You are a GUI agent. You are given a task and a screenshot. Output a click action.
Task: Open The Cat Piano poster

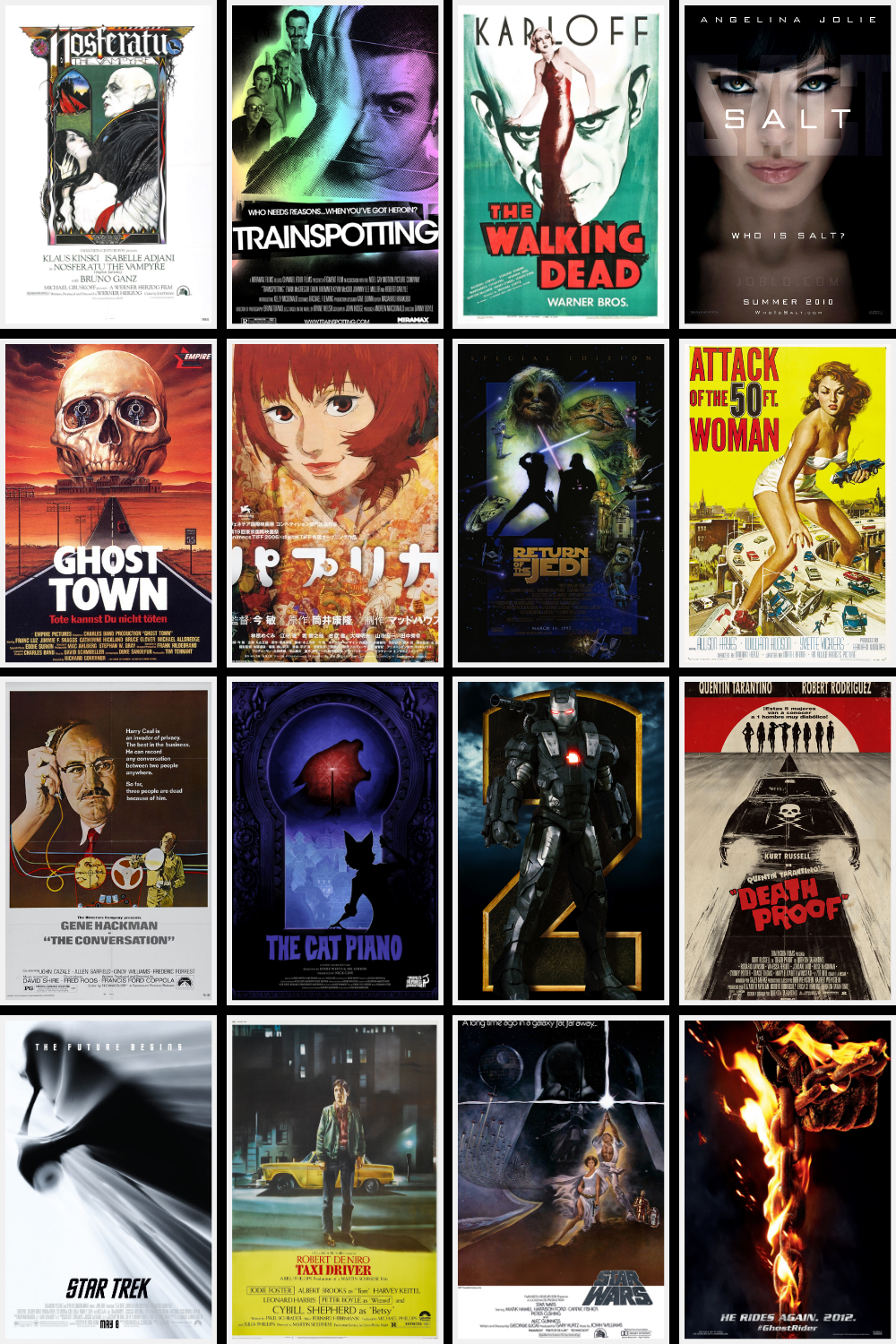pyautogui.click(x=335, y=840)
